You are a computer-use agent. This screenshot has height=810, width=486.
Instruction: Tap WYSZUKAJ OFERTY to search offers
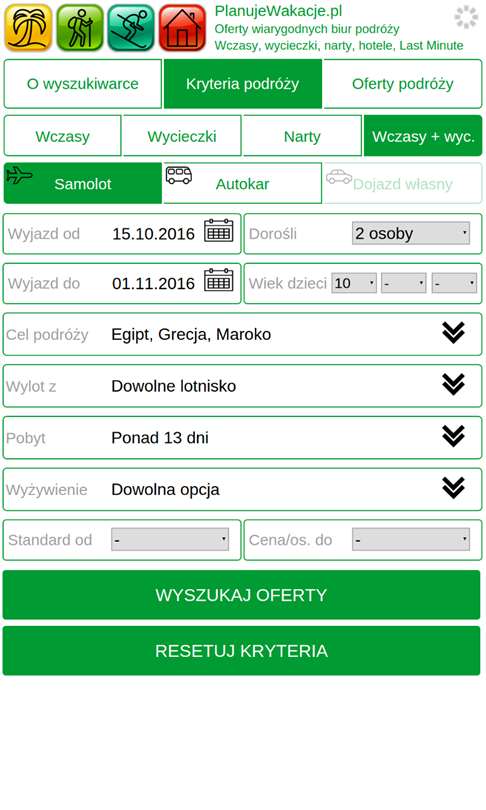coord(241,595)
